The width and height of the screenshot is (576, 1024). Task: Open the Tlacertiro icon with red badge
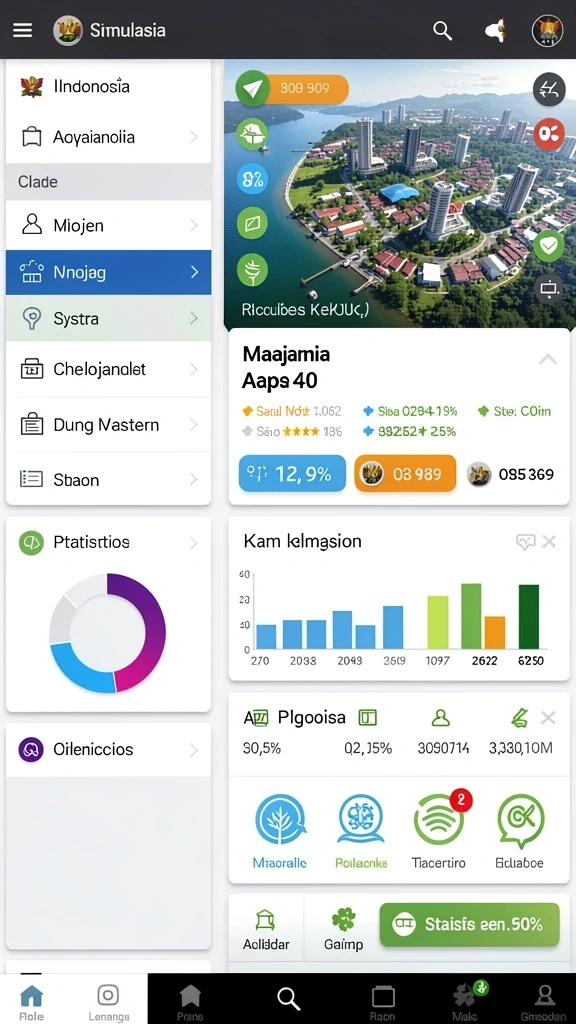pos(439,829)
